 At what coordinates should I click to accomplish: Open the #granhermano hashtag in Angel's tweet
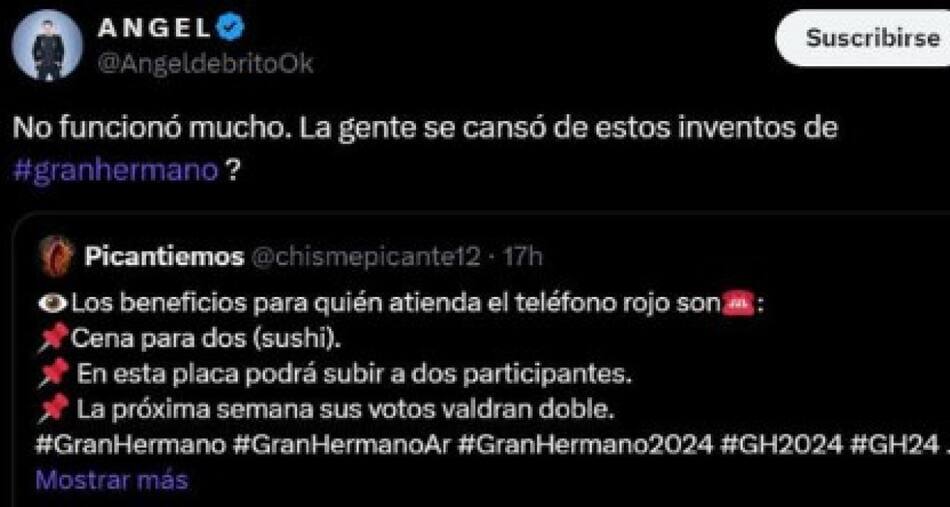click(x=115, y=170)
